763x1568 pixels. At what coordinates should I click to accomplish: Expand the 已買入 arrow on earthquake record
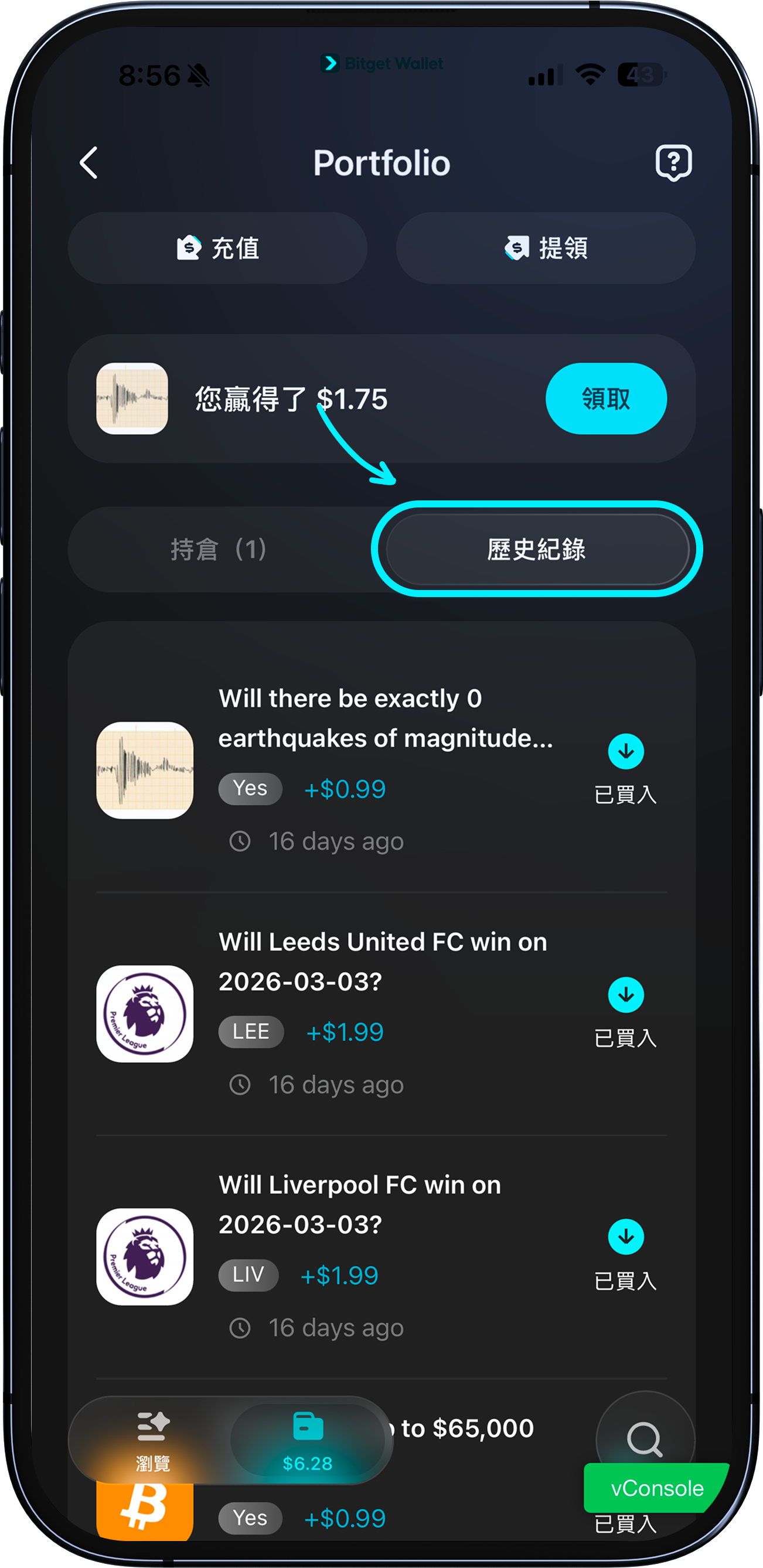point(625,751)
